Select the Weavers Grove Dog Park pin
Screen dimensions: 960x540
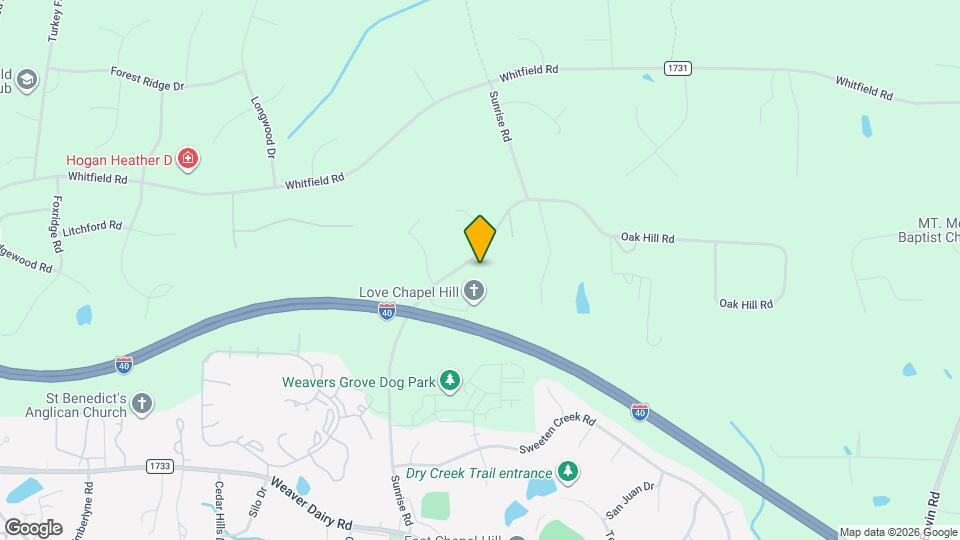click(x=451, y=380)
